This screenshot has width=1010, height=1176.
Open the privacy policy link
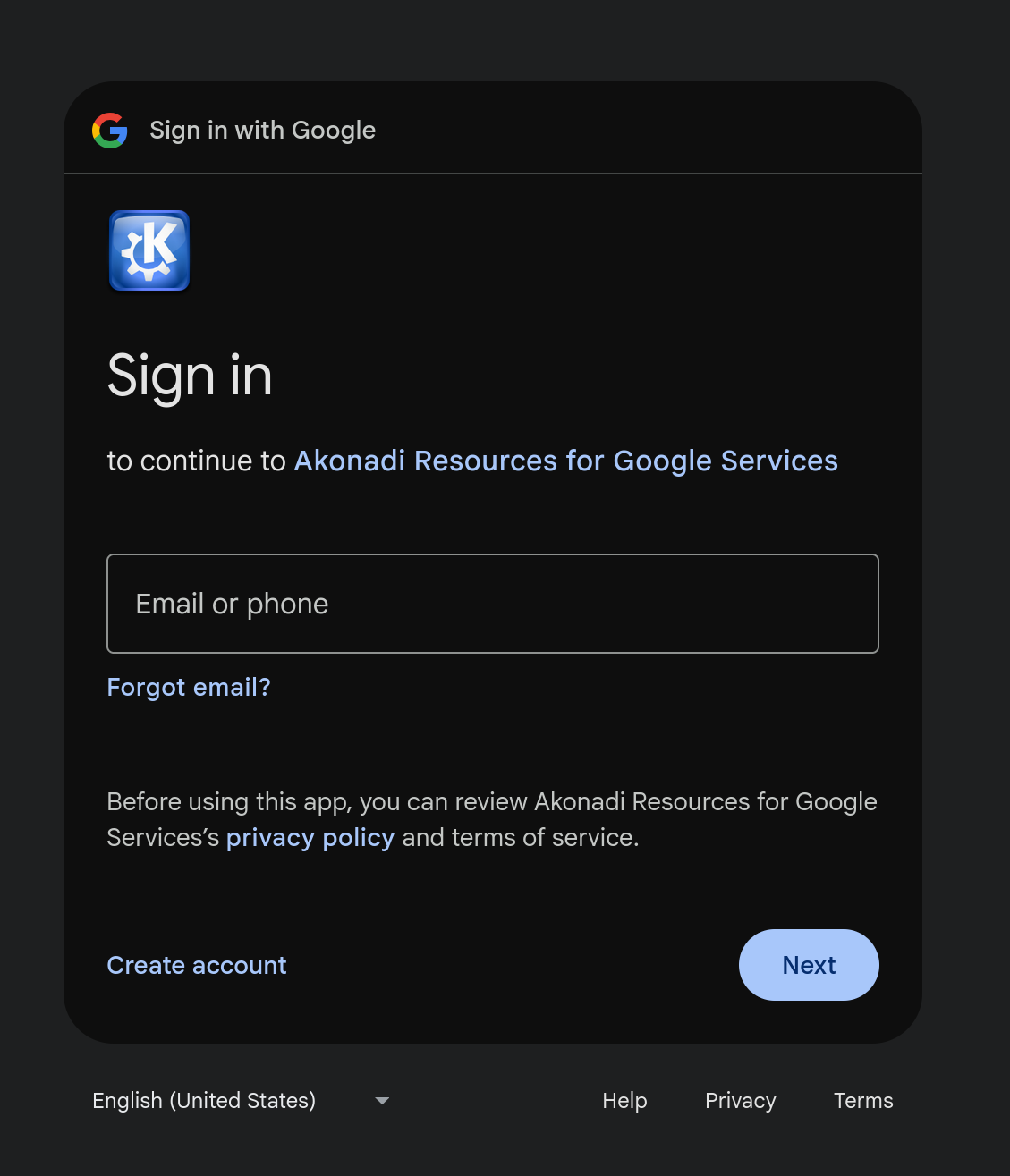[x=310, y=838]
